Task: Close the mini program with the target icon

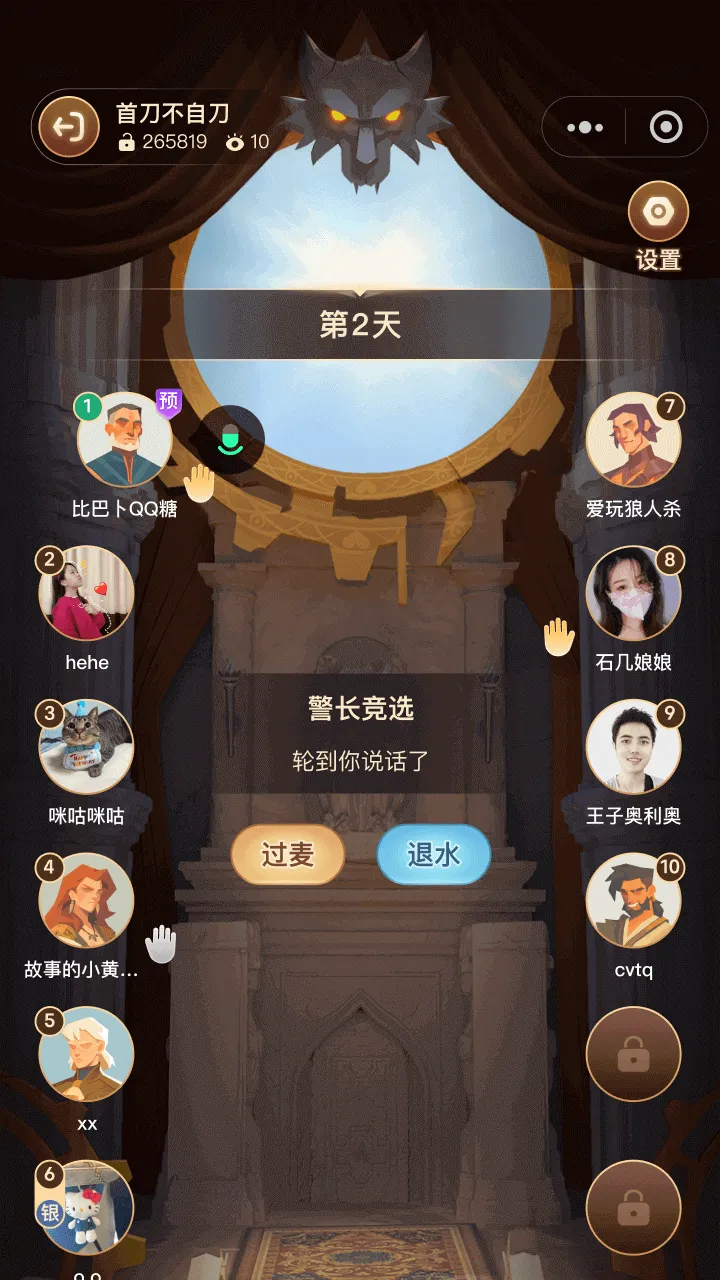Action: point(665,127)
